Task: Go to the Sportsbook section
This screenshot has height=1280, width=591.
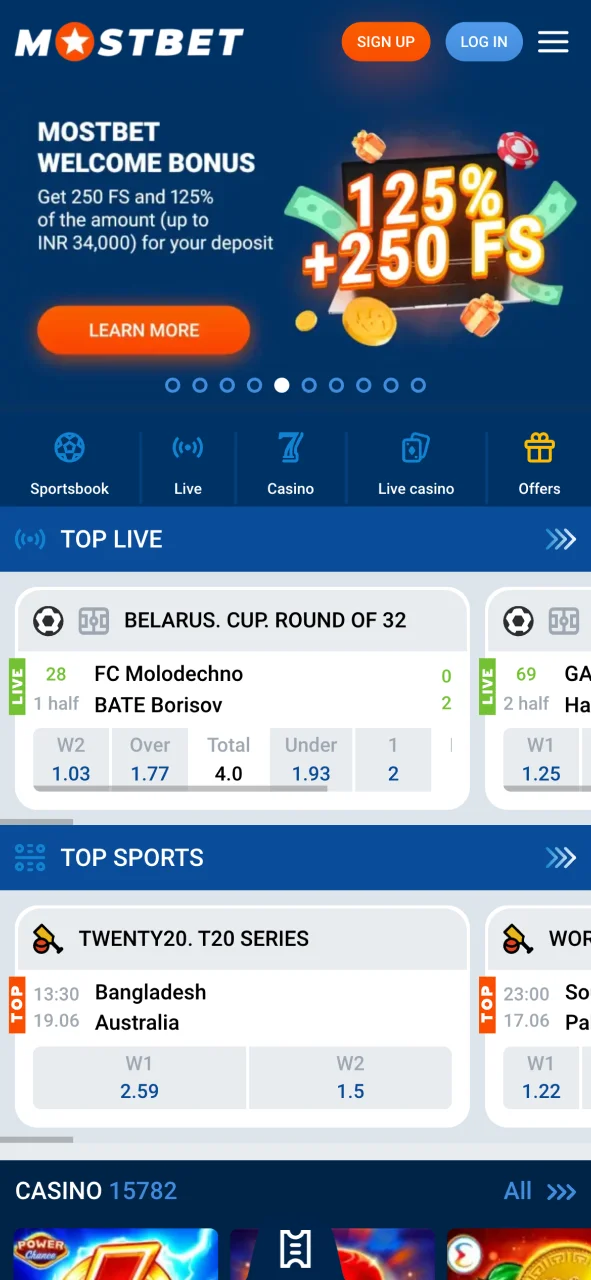Action: (70, 464)
